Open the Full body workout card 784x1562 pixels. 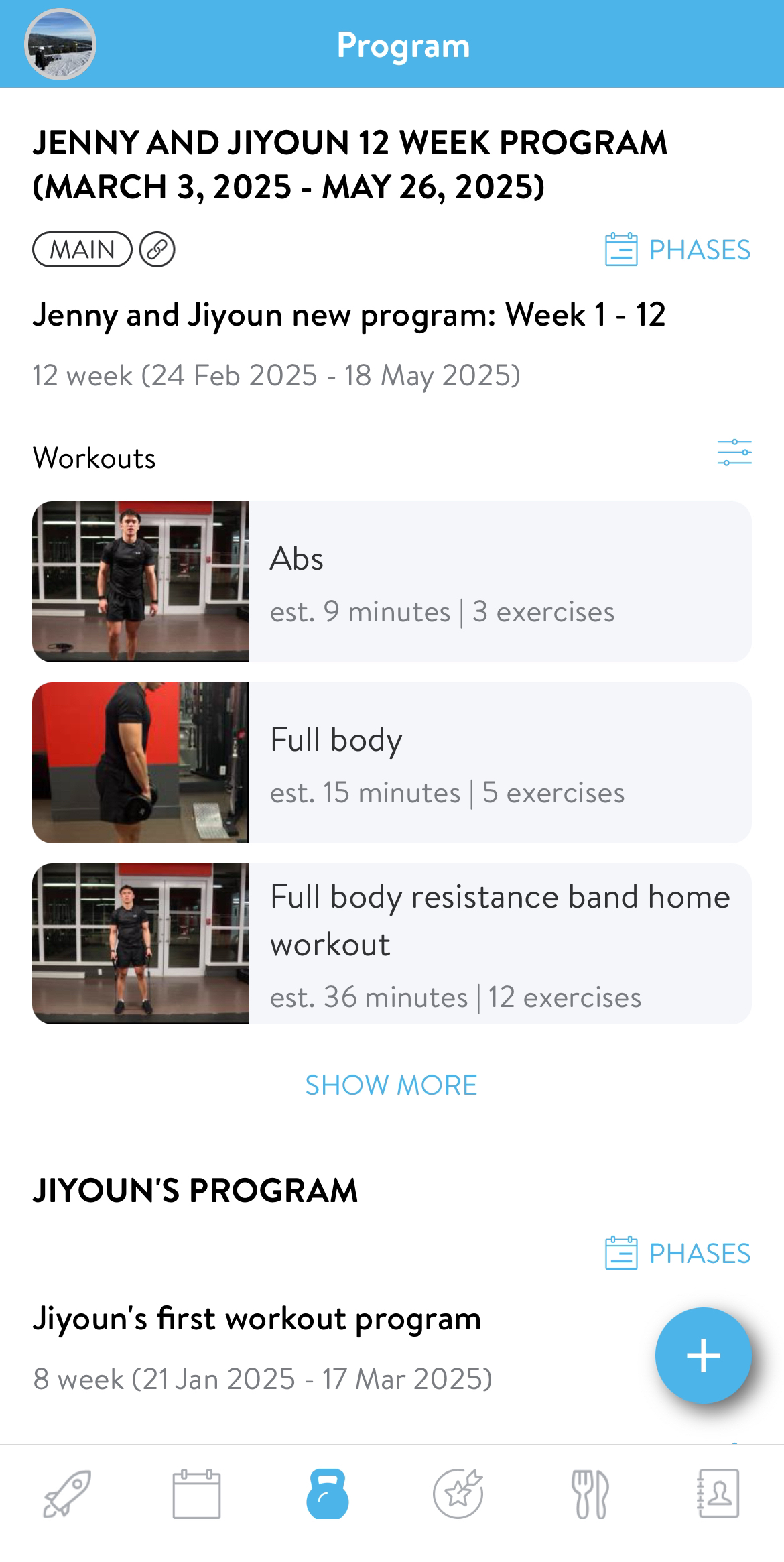pos(391,763)
